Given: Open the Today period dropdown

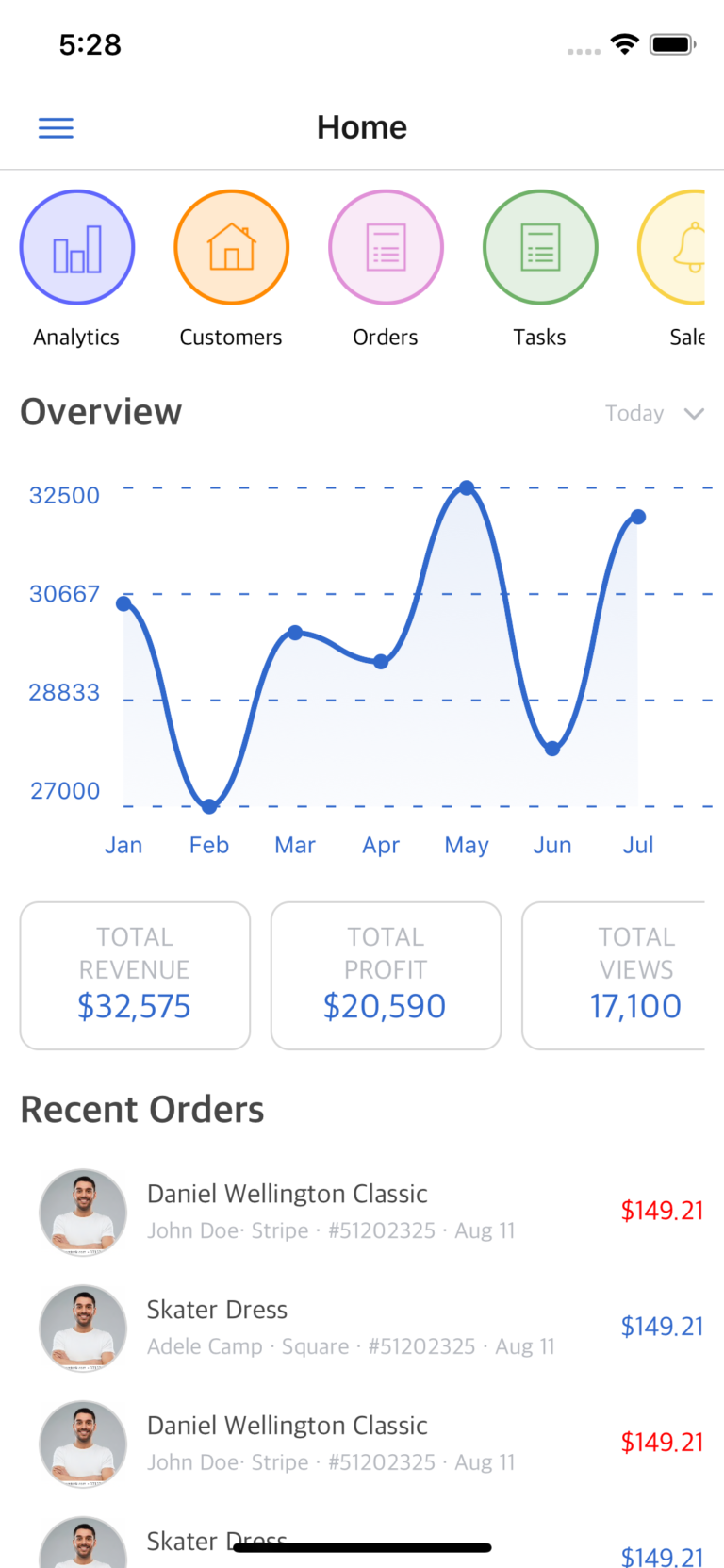Looking at the screenshot, I should (634, 413).
